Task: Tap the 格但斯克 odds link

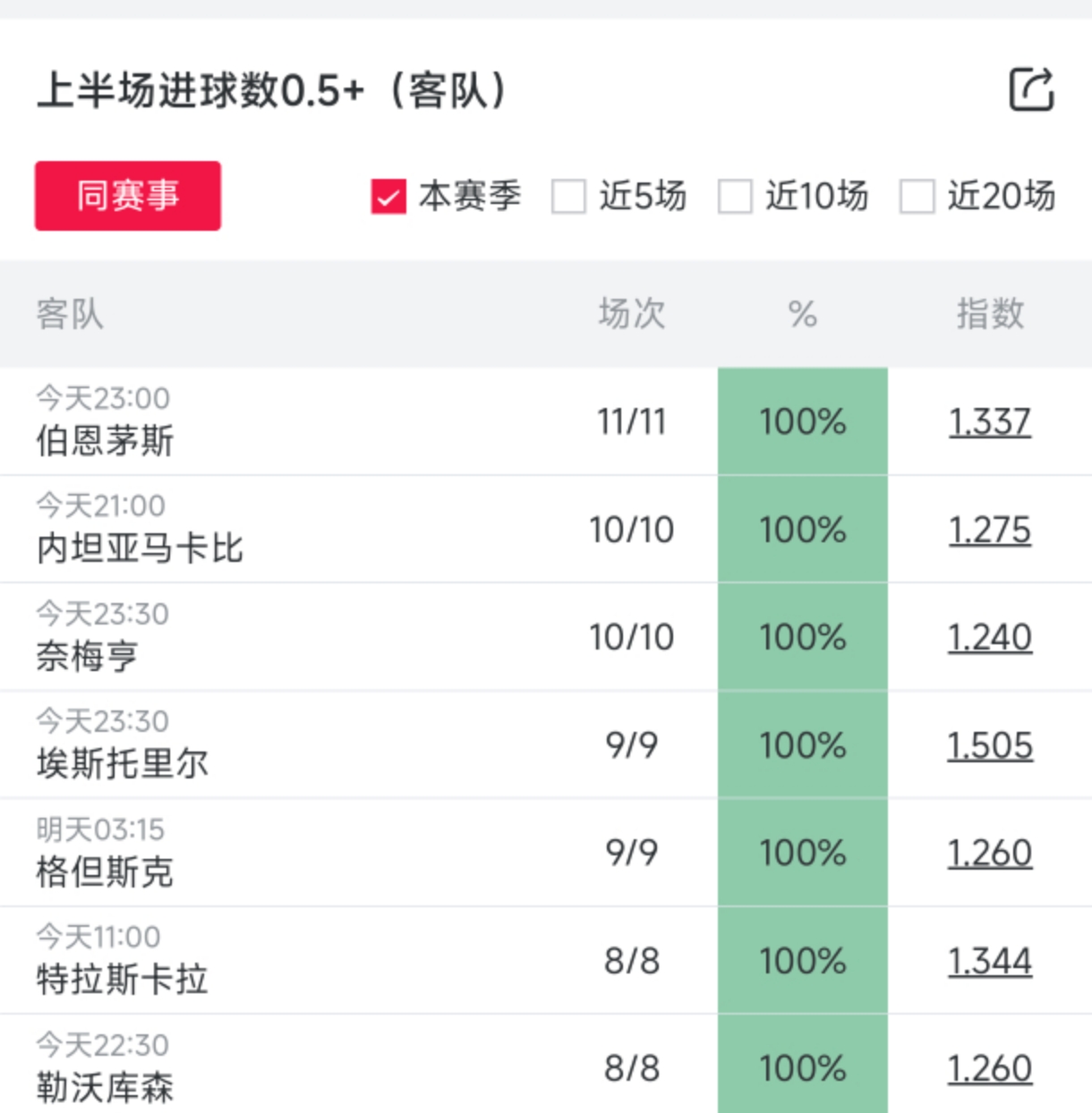Action: point(990,853)
